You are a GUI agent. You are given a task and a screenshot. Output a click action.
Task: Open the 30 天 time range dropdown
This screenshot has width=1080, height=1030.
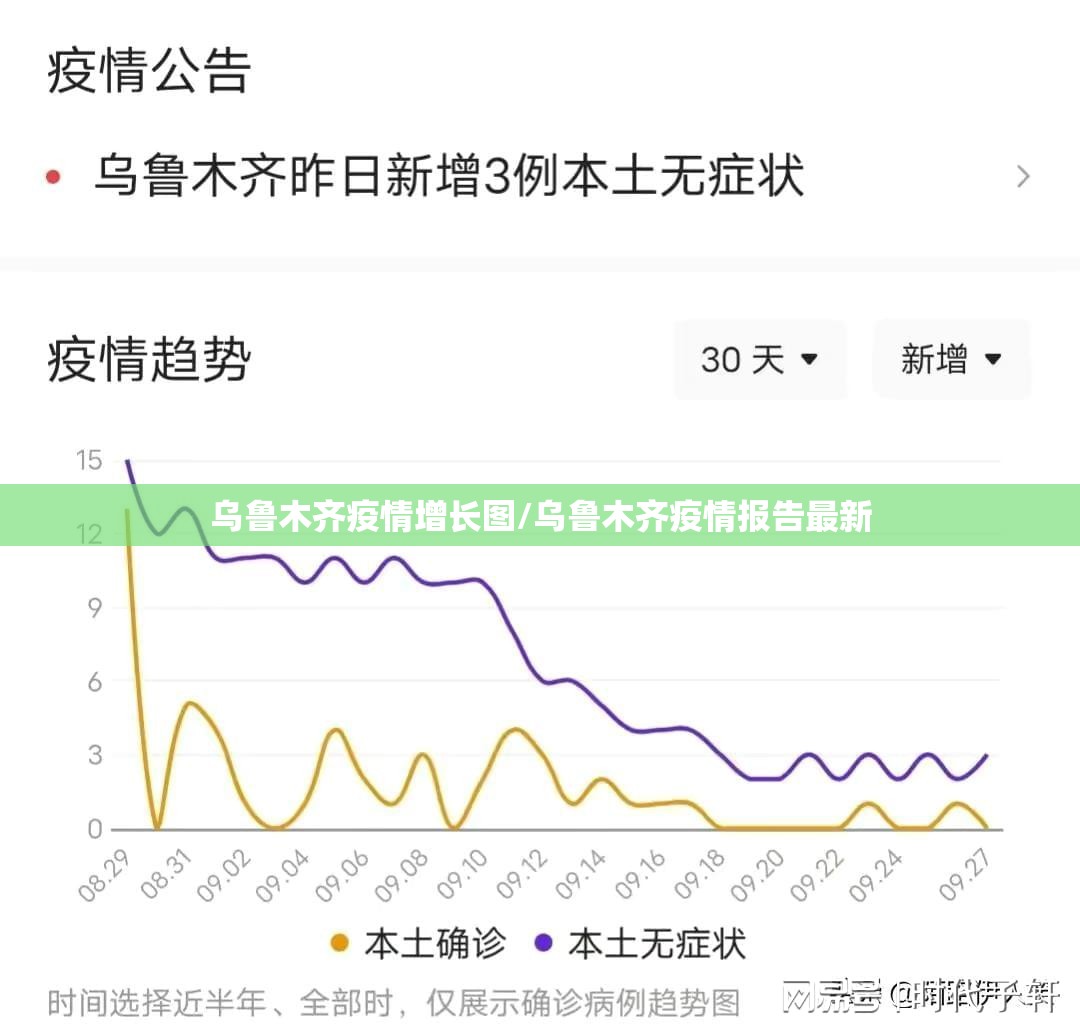click(760, 359)
